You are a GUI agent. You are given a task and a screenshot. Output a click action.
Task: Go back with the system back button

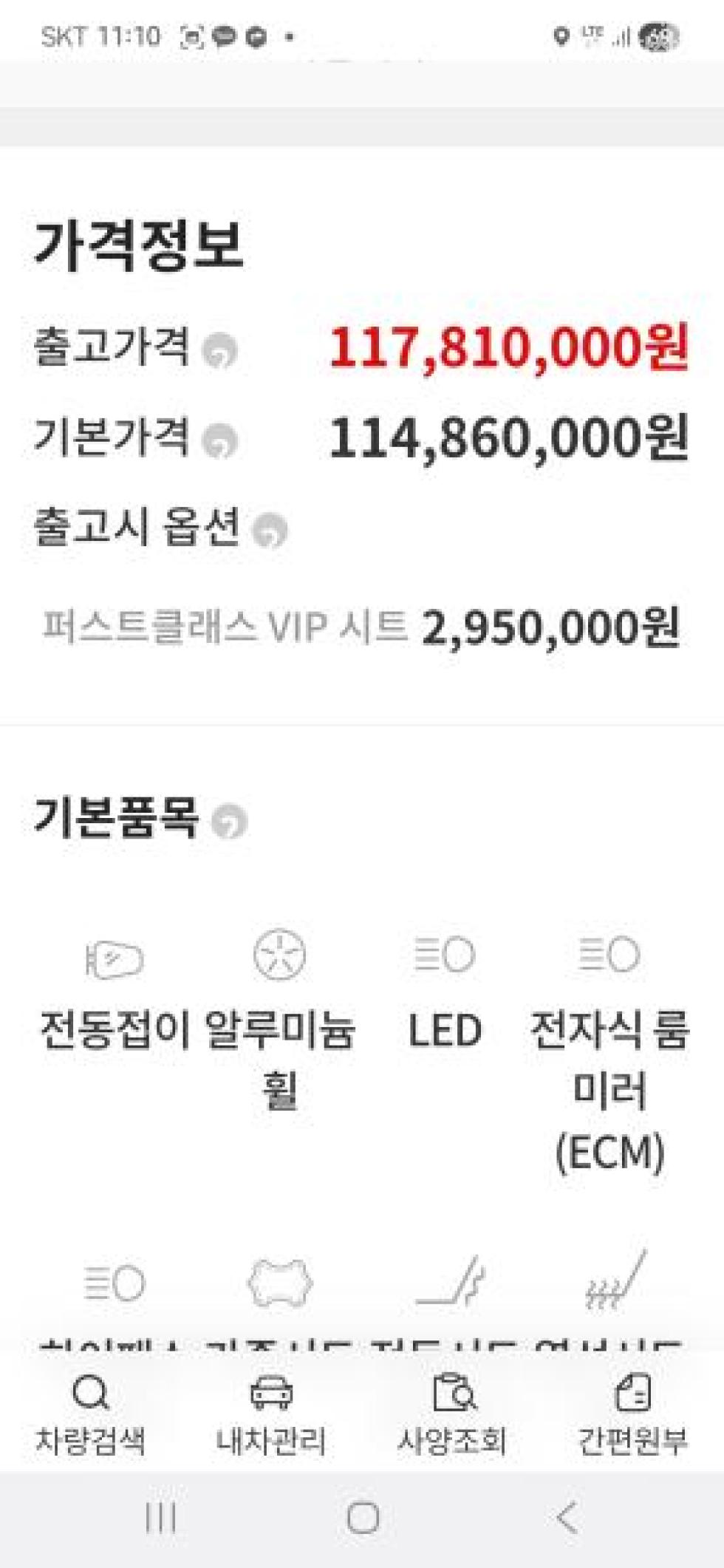click(567, 1518)
